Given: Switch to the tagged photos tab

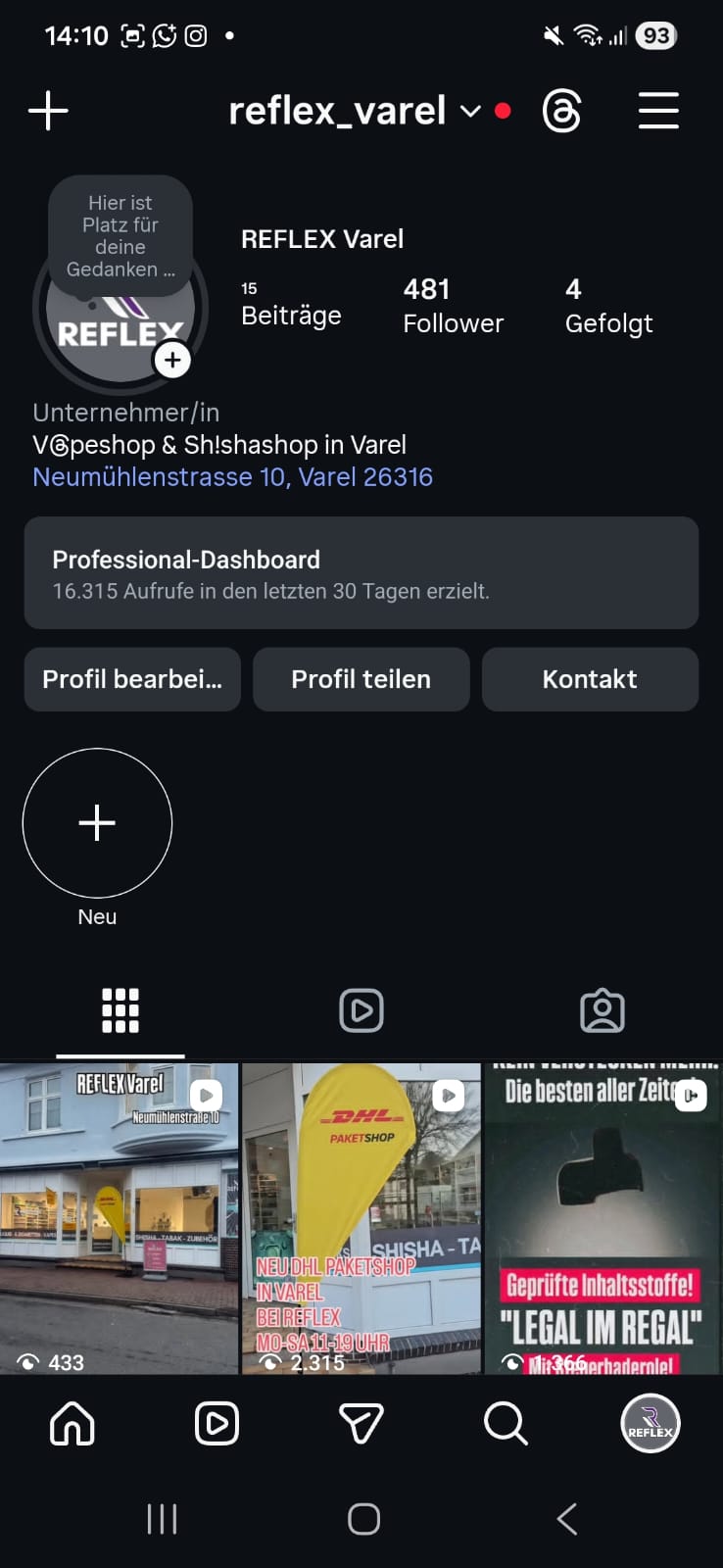Looking at the screenshot, I should tap(602, 1010).
